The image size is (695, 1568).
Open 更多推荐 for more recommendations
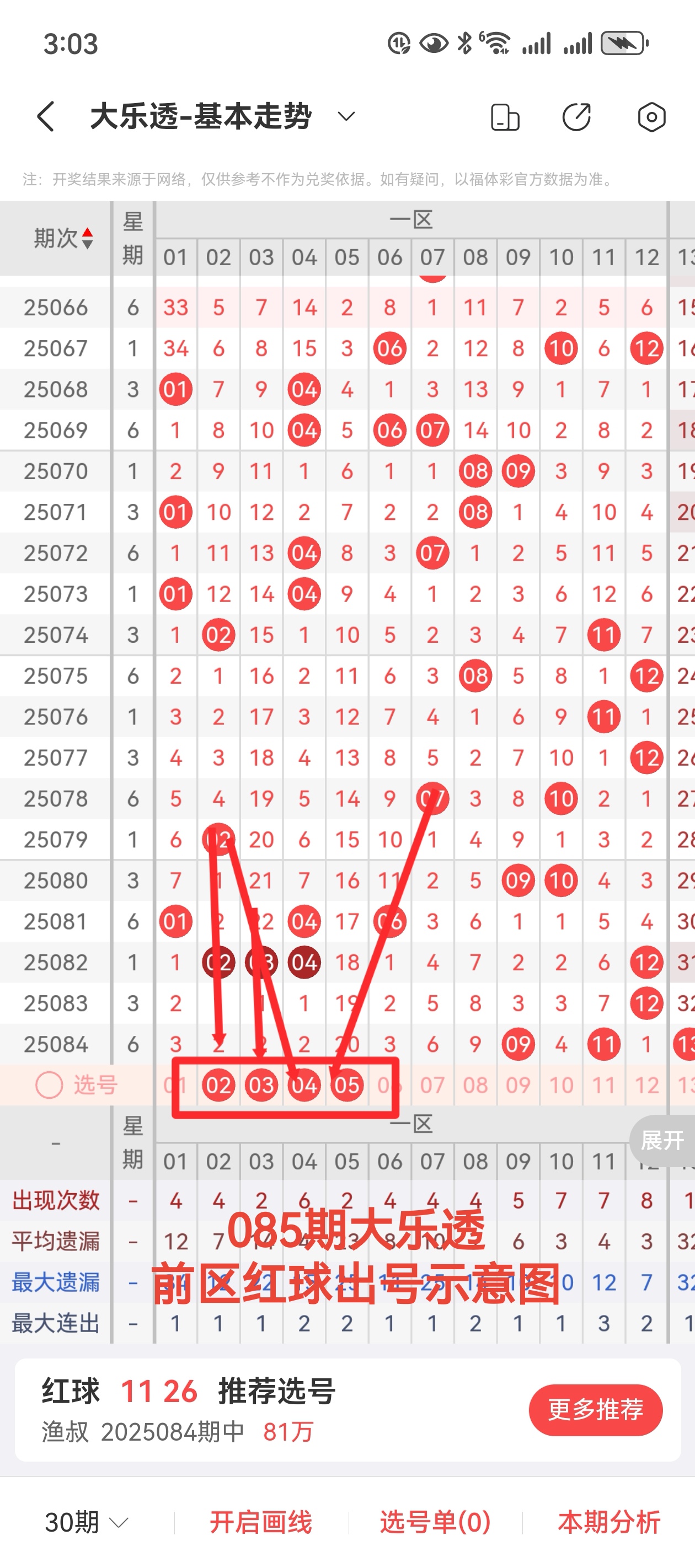595,1410
